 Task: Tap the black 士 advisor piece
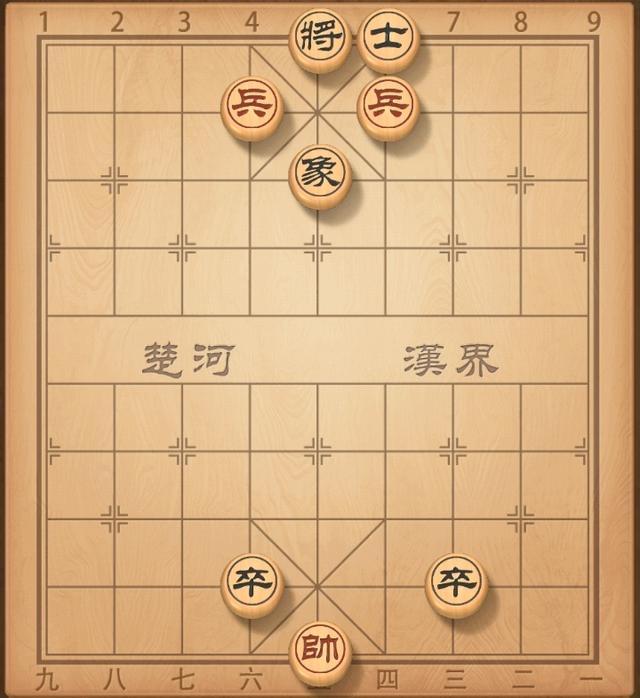click(x=387, y=40)
